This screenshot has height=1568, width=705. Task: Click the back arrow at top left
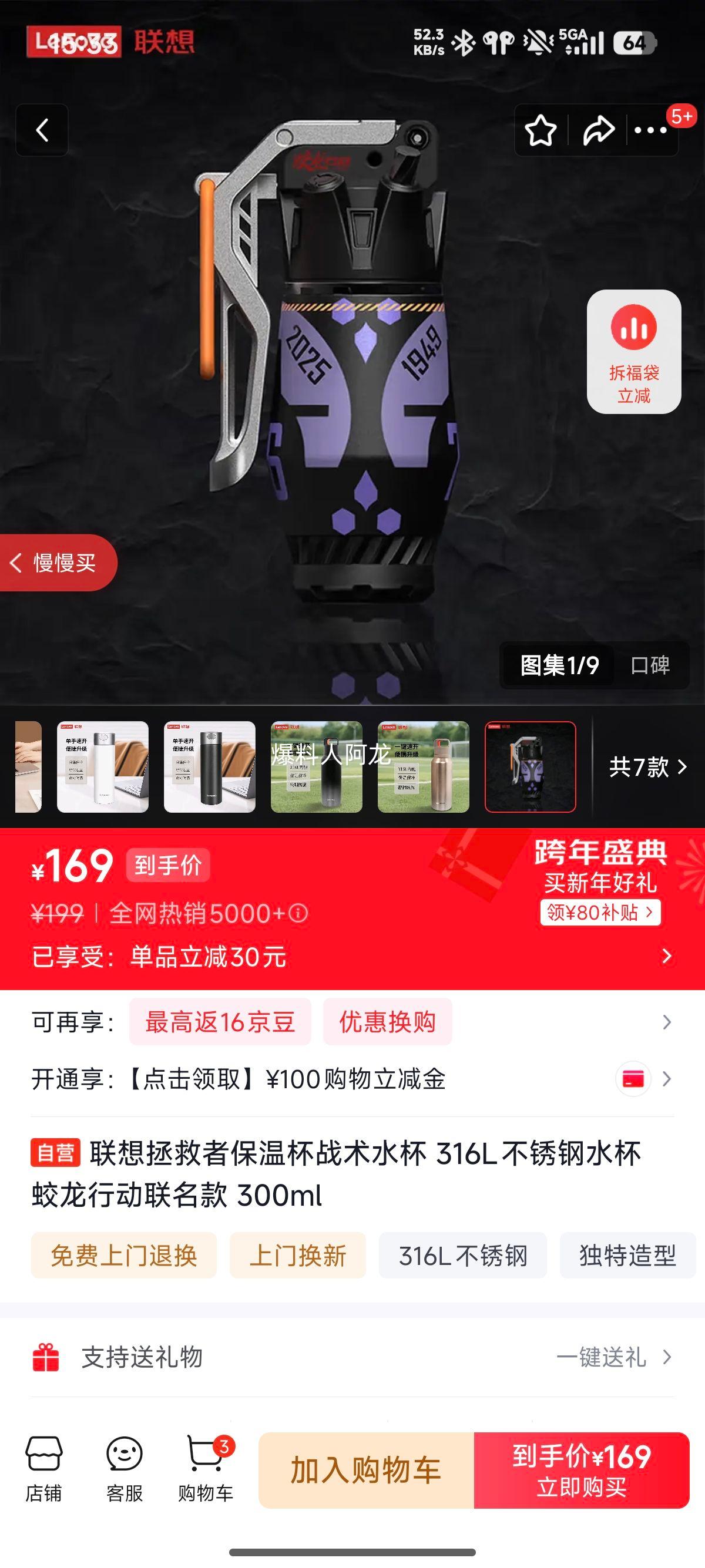(43, 132)
